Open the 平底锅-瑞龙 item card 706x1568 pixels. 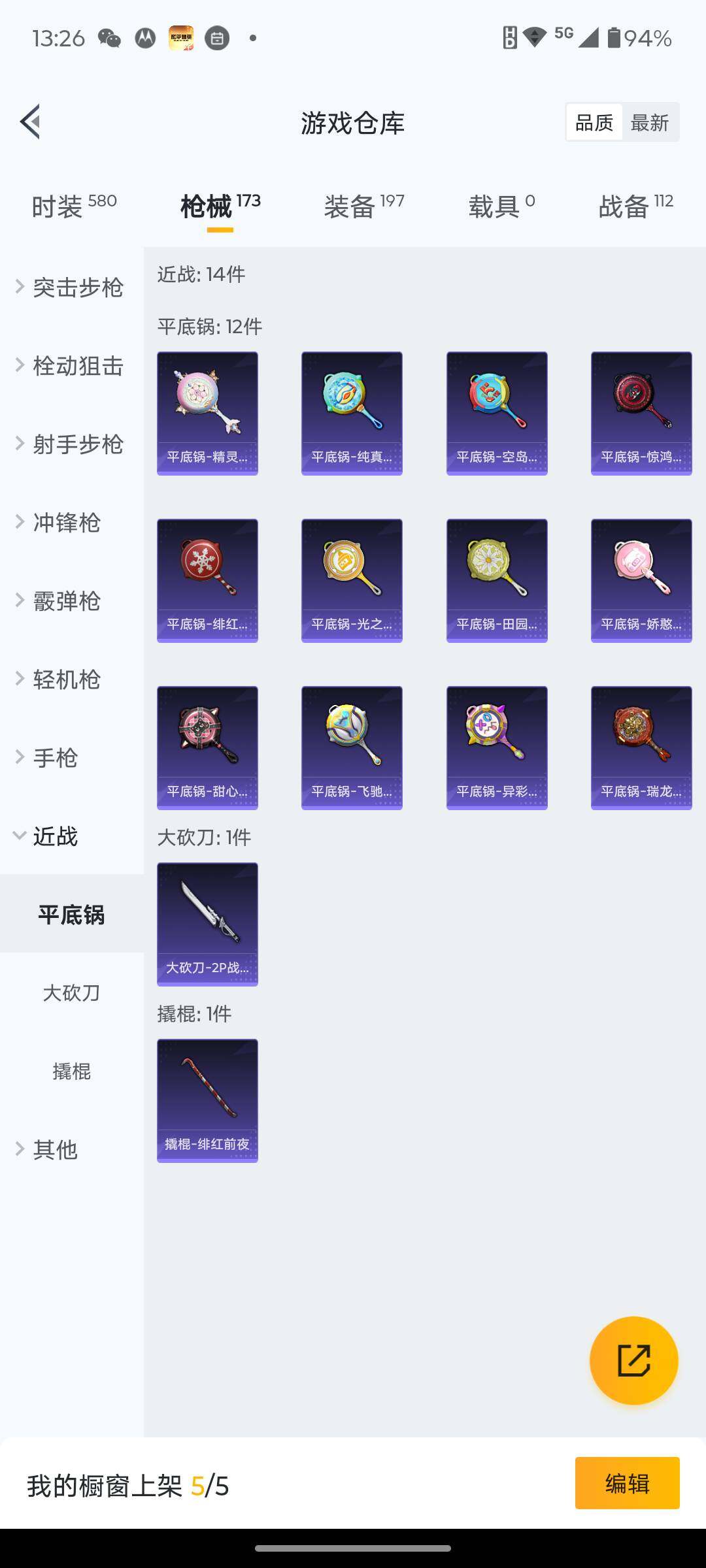tap(641, 747)
